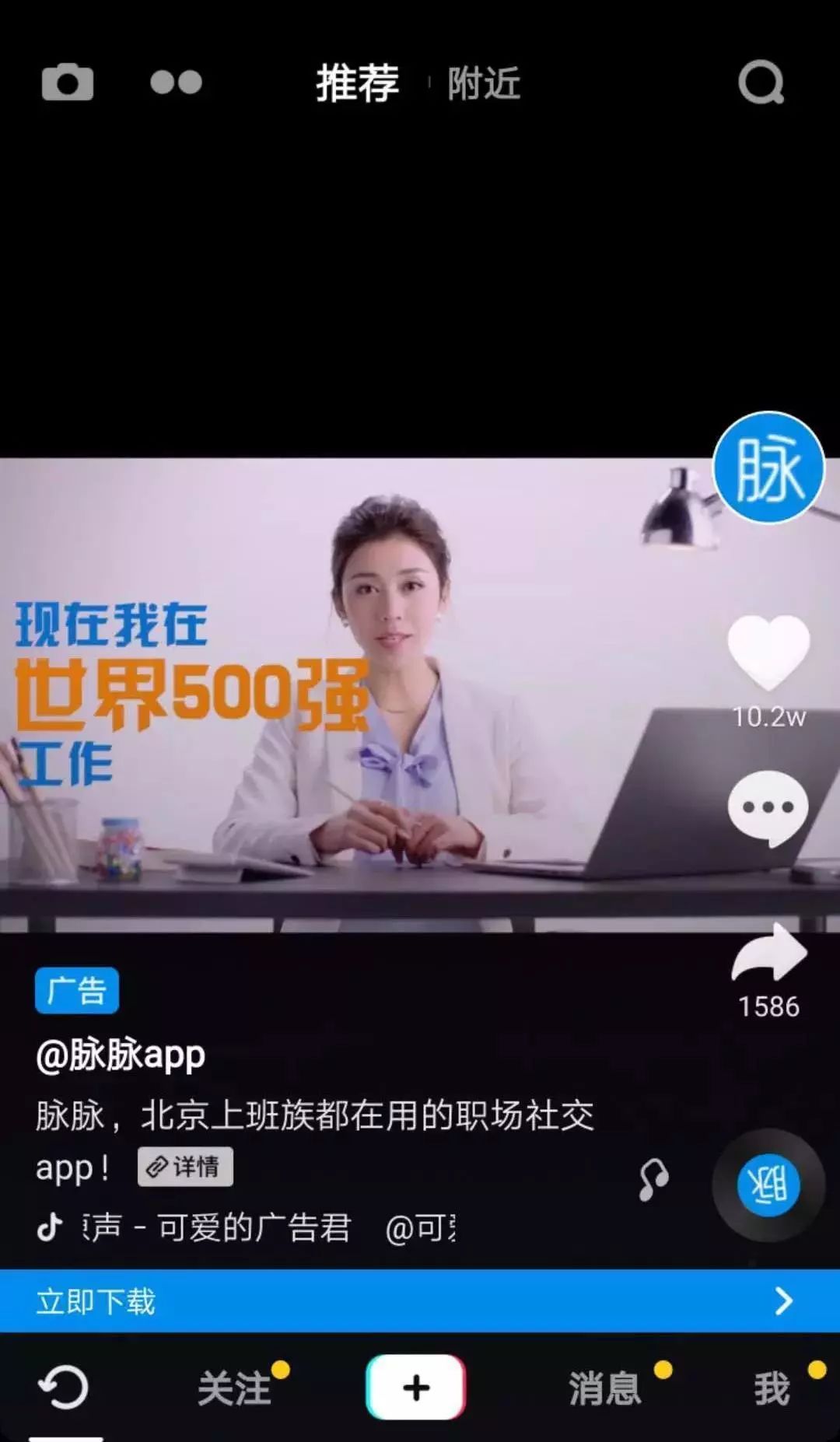Go to the 关注 tab
This screenshot has height=1442, width=840.
[234, 1388]
